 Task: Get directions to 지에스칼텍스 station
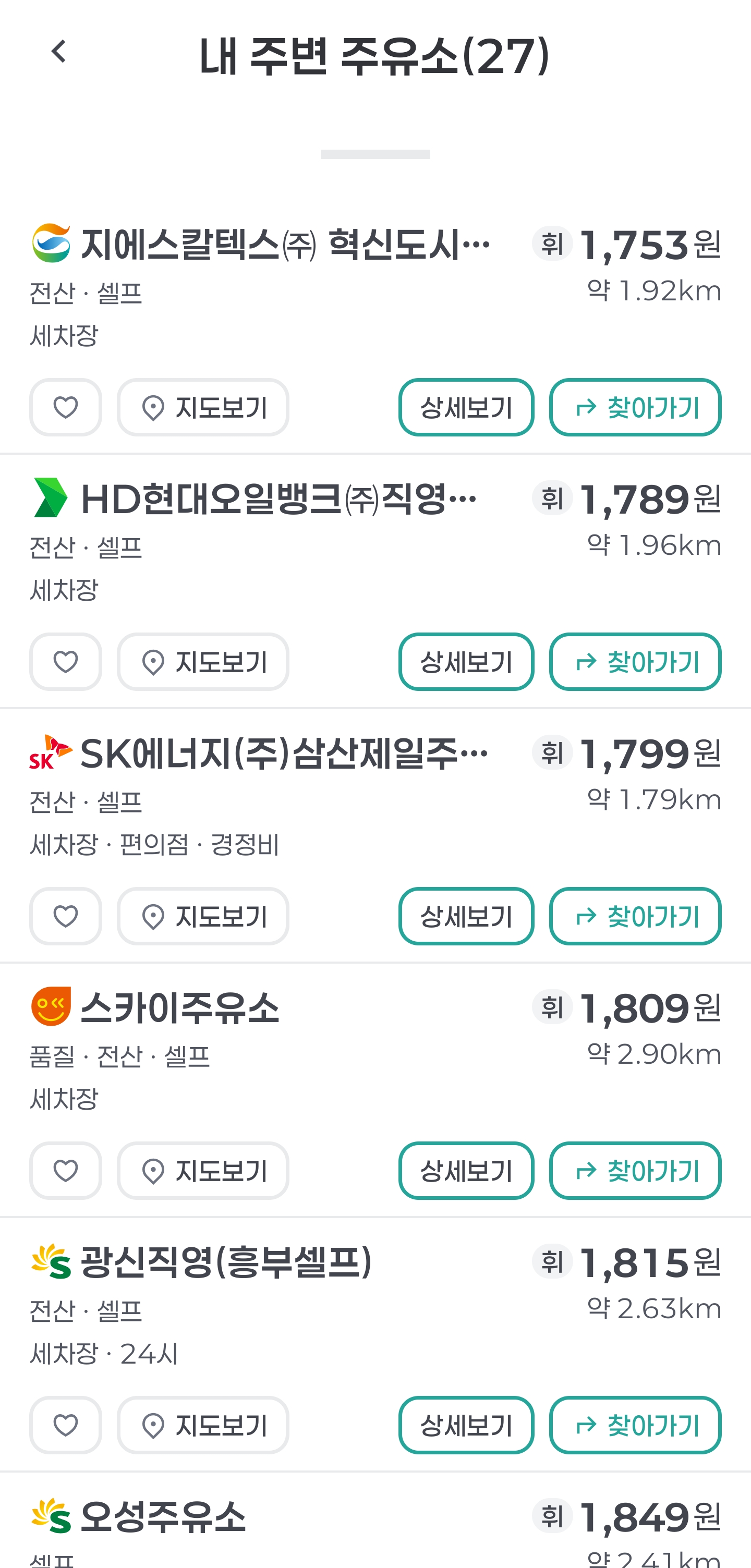coord(635,407)
